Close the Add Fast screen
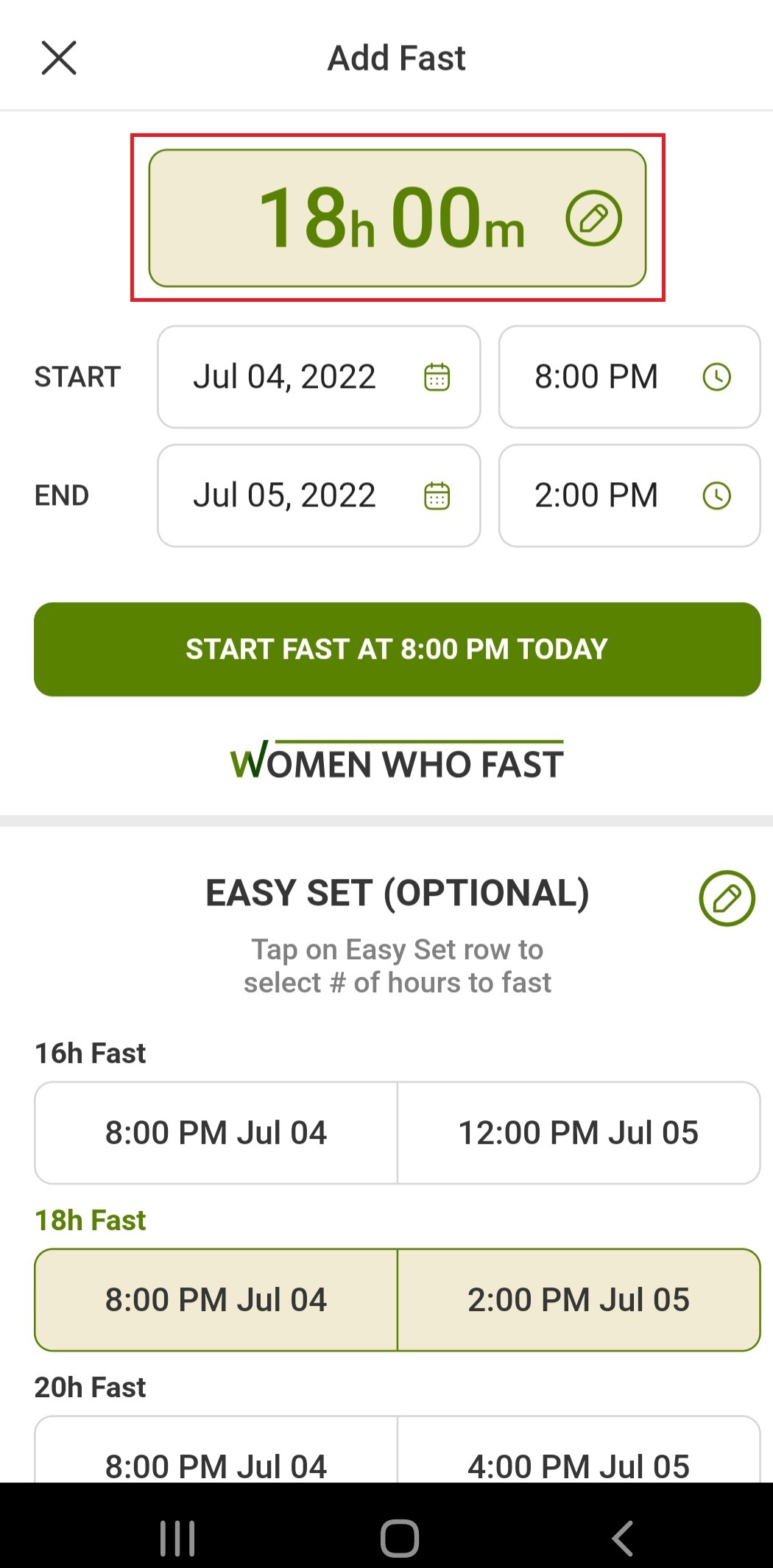773x1568 pixels. [x=59, y=57]
